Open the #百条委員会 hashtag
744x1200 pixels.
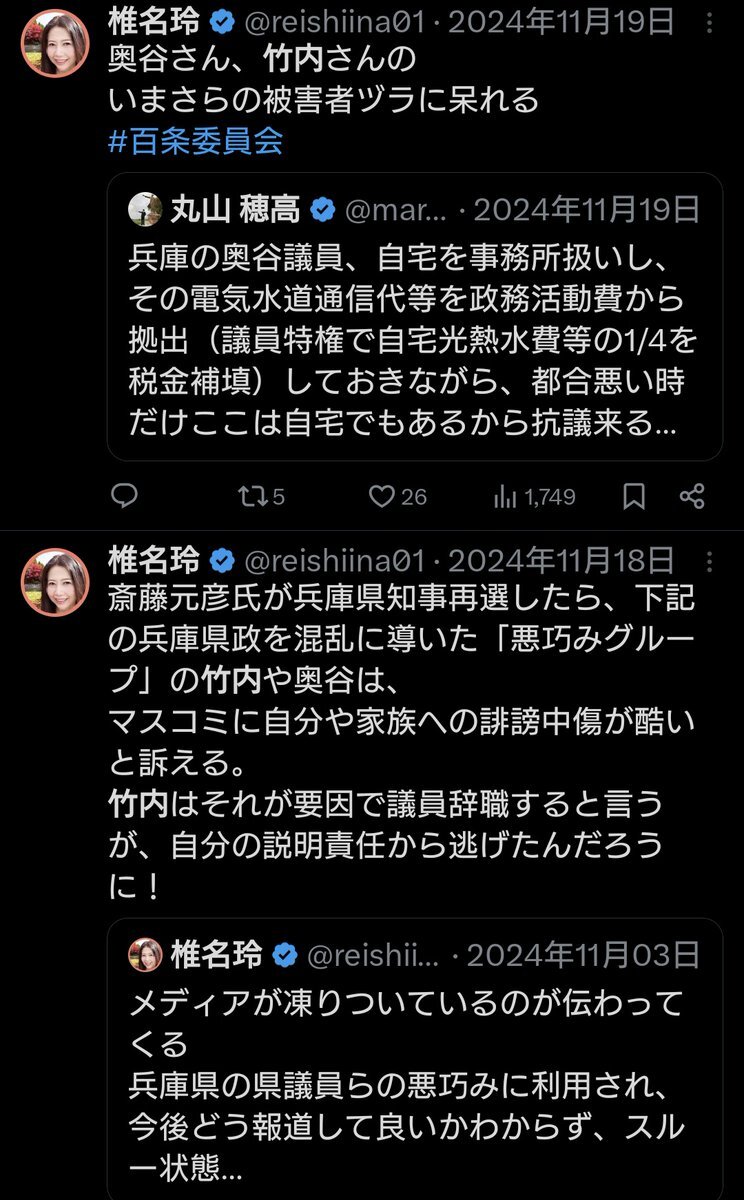(196, 141)
